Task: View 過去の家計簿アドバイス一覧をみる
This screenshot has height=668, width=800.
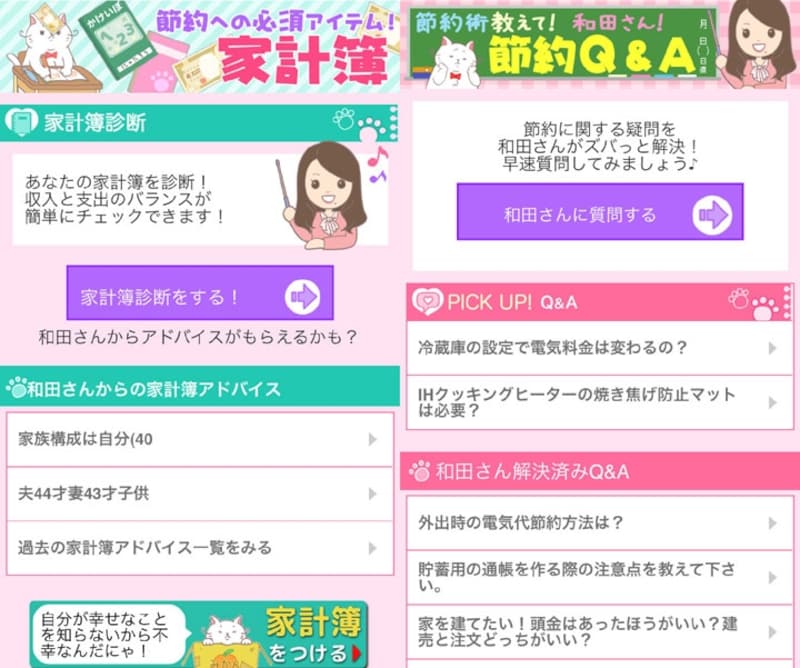Action: point(199,548)
